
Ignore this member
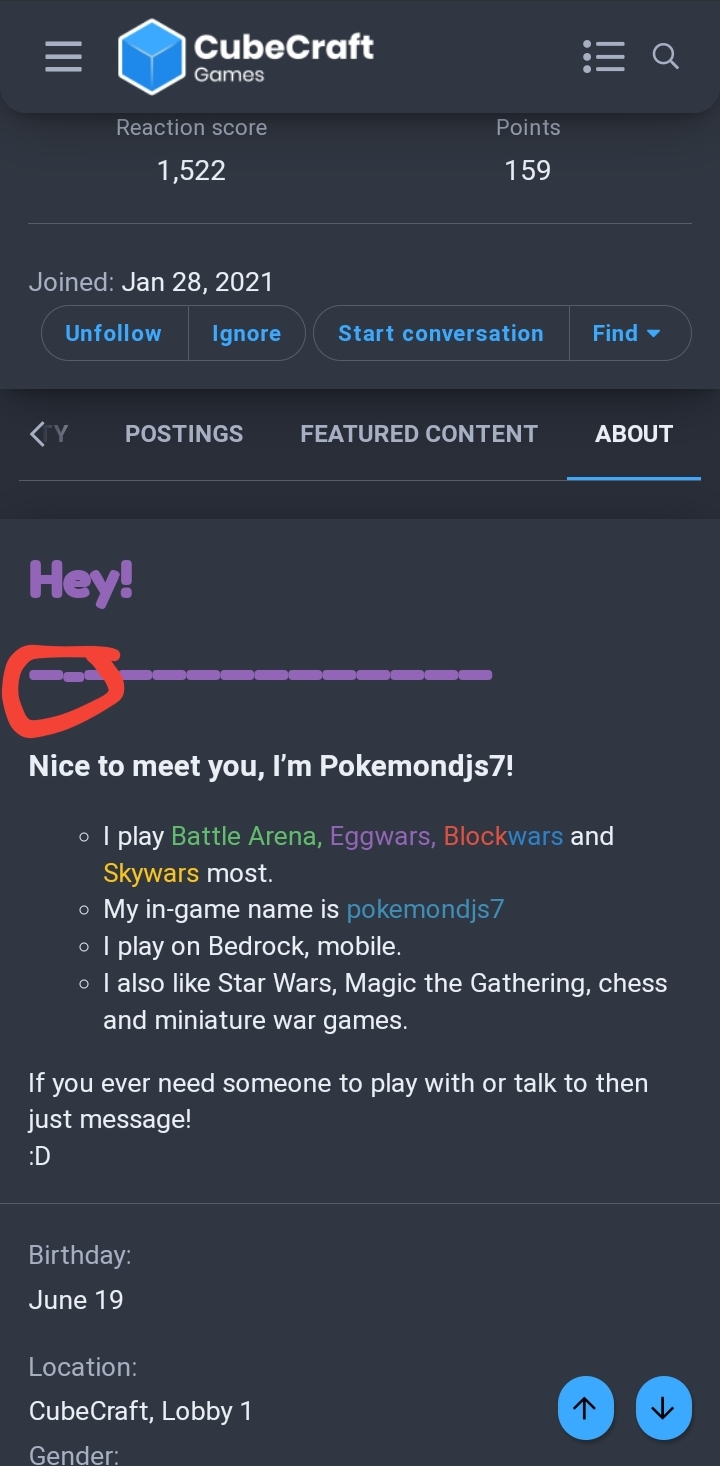coord(246,333)
